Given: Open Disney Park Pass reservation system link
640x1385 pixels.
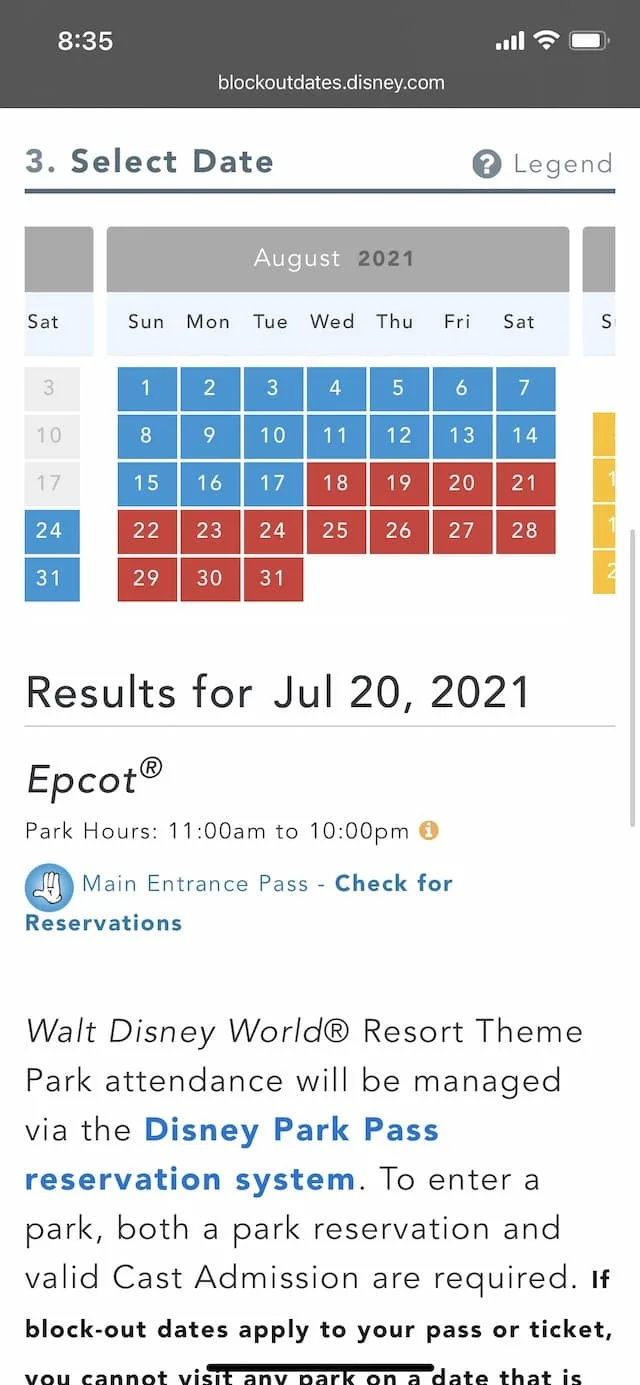Looking at the screenshot, I should pyautogui.click(x=290, y=1131).
